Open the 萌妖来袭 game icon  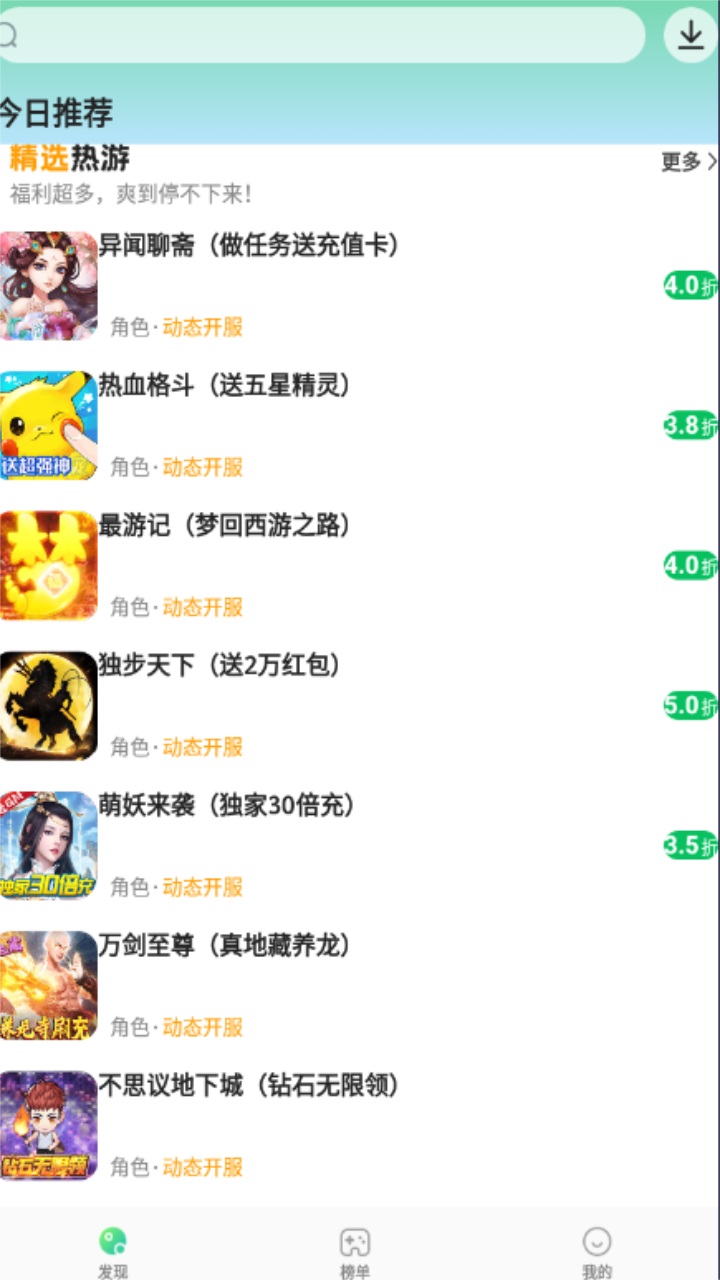48,843
